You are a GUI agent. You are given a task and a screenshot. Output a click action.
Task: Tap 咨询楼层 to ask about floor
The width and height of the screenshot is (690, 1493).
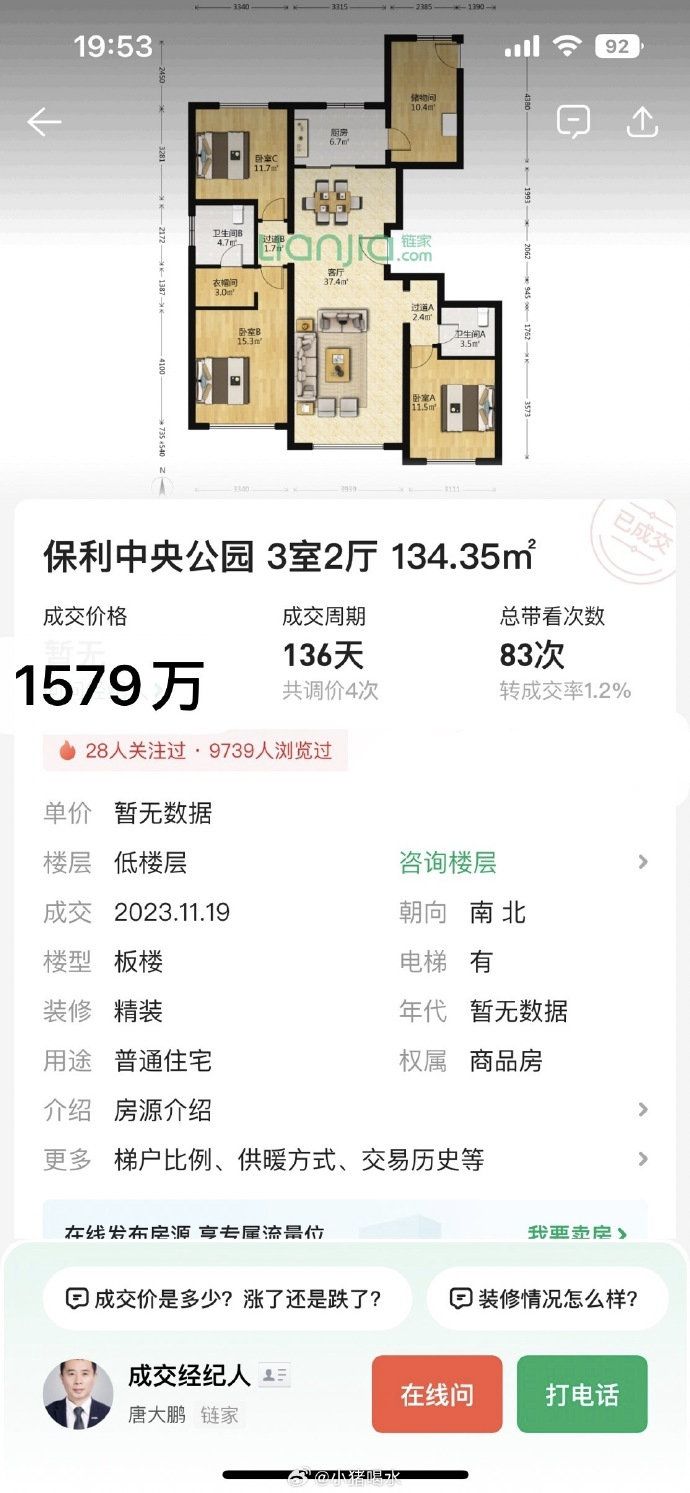(x=448, y=862)
